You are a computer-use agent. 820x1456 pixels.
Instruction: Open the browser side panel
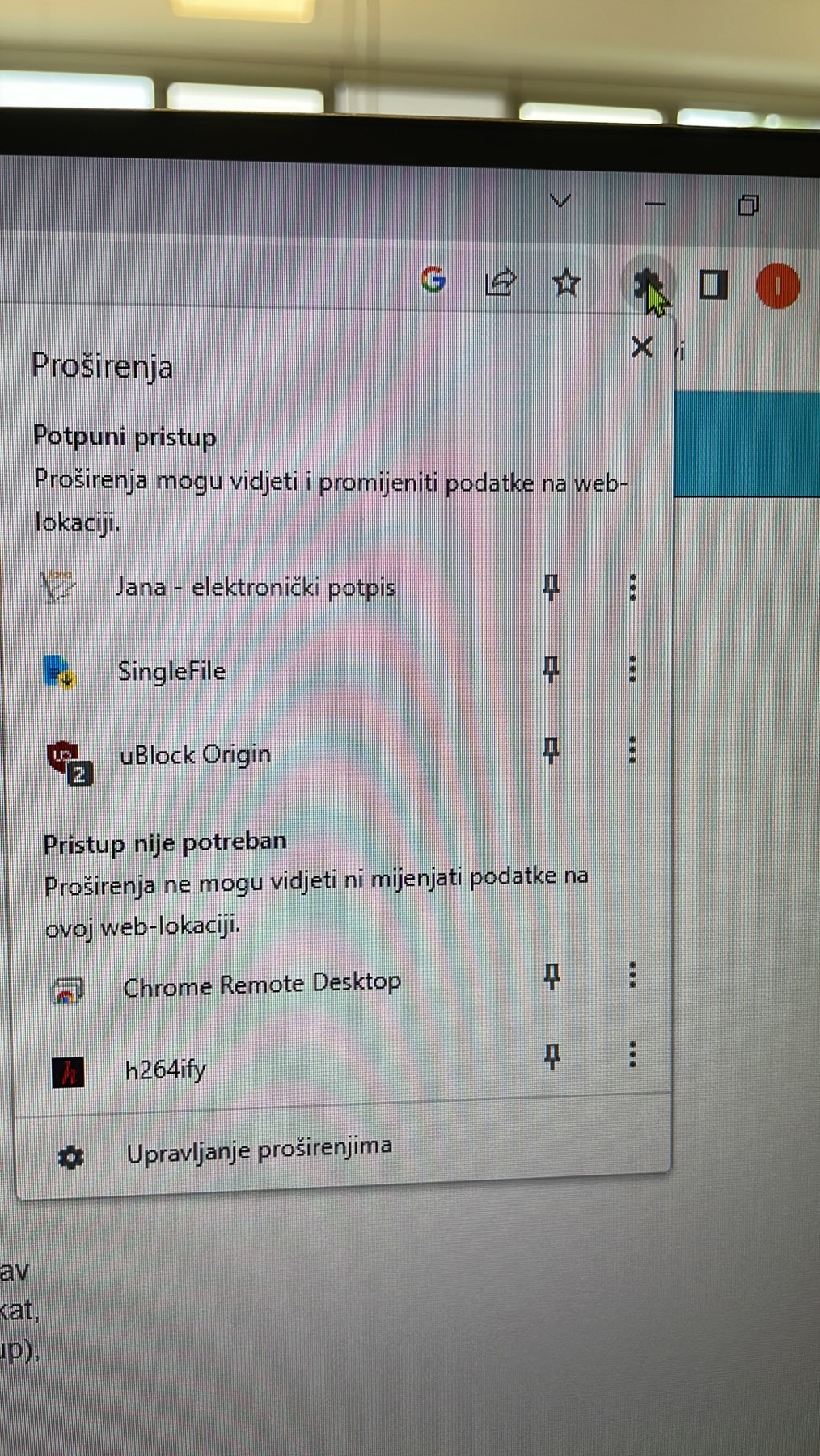click(712, 285)
